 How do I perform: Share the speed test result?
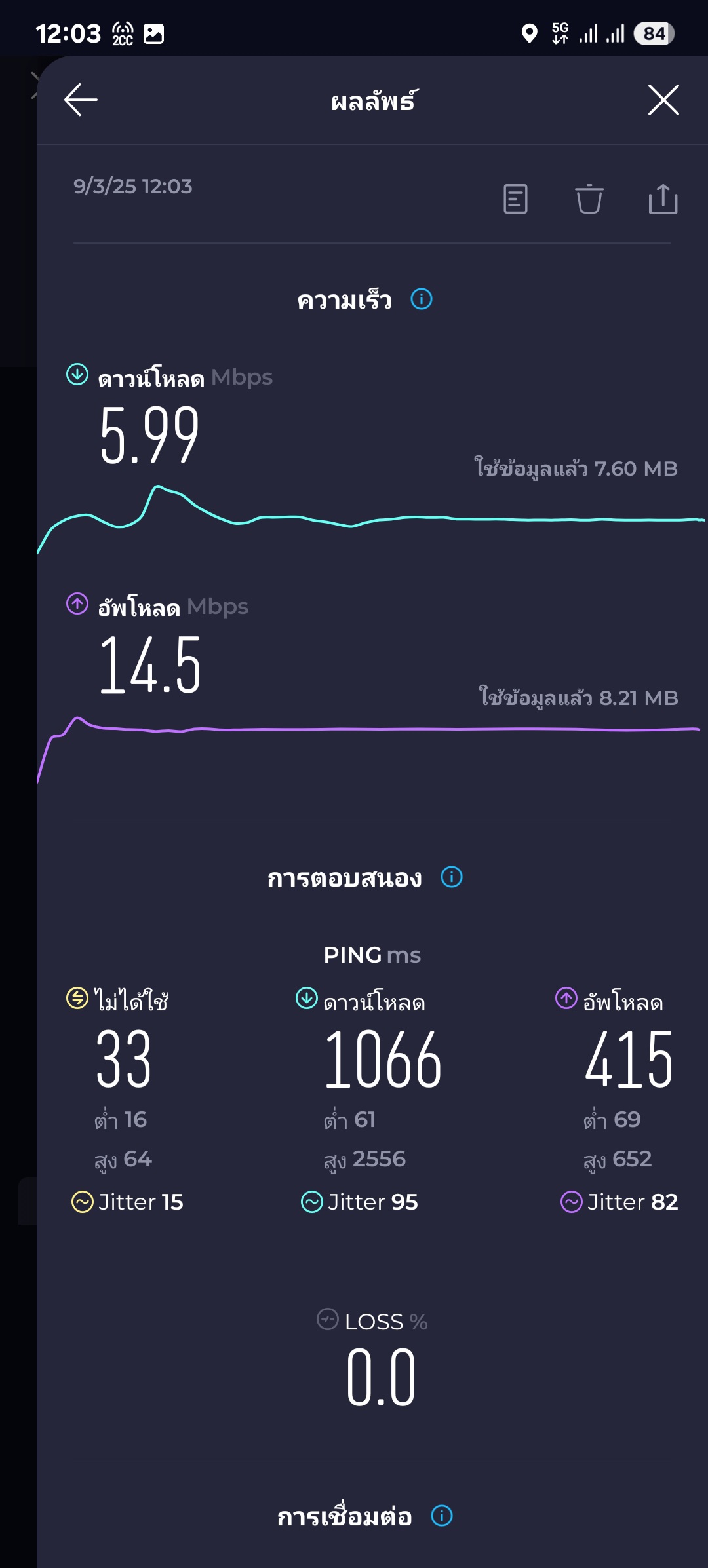tap(663, 199)
